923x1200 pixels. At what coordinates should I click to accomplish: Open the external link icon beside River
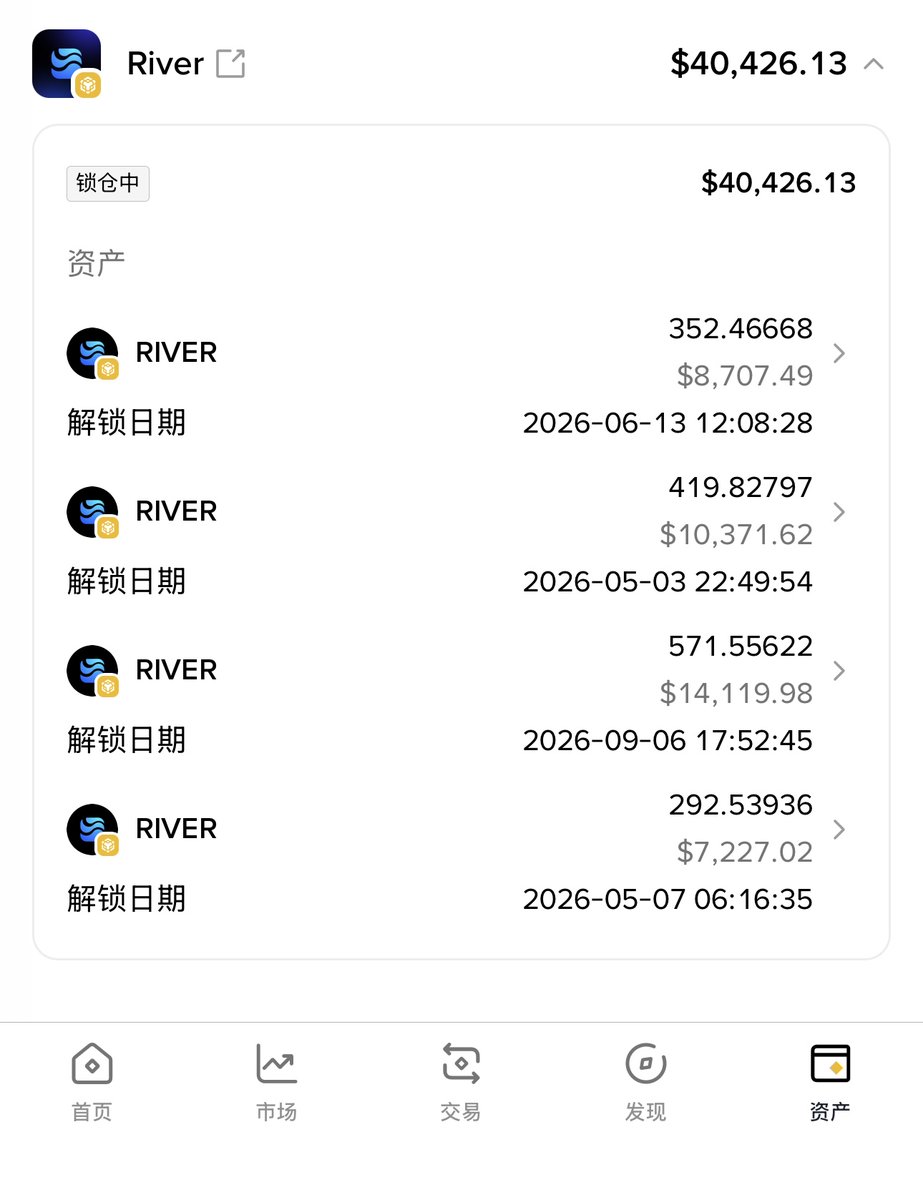pos(231,64)
